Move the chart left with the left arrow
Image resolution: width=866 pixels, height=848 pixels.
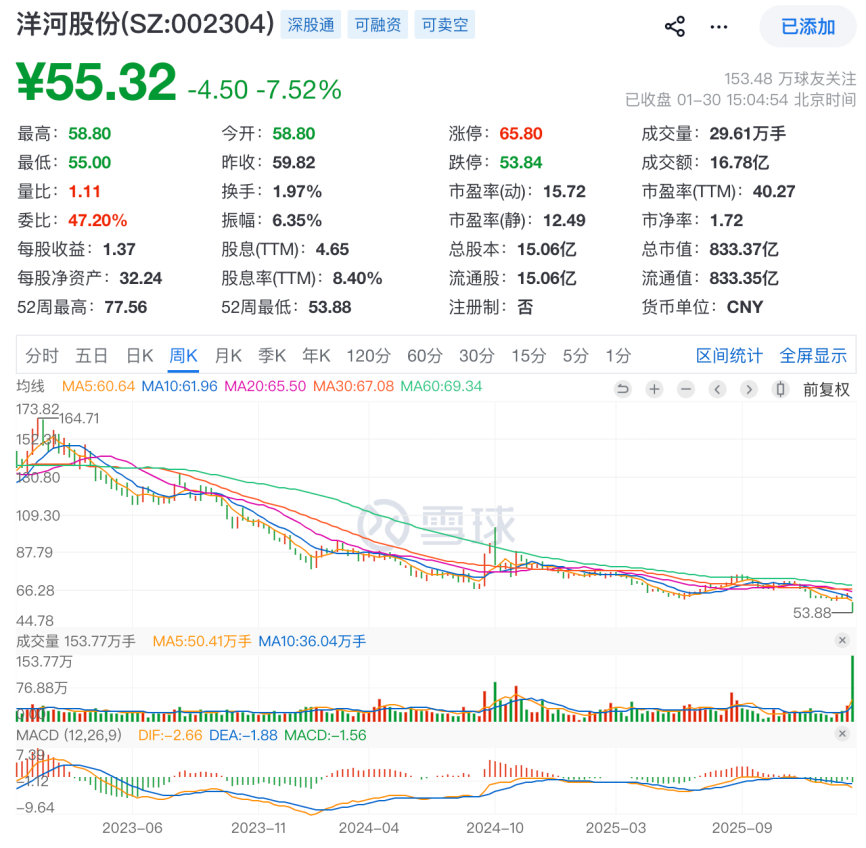pos(717,389)
